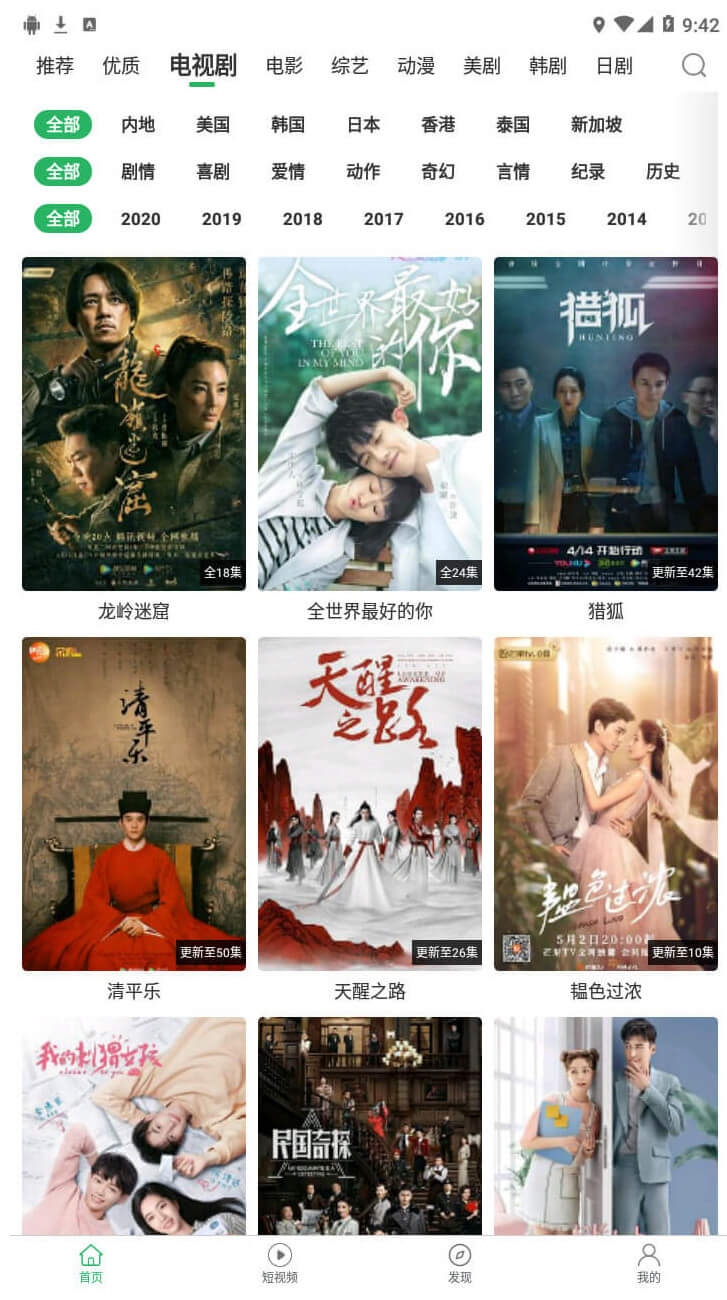Open the drama 韫色过浓
727x1300 pixels.
[606, 804]
